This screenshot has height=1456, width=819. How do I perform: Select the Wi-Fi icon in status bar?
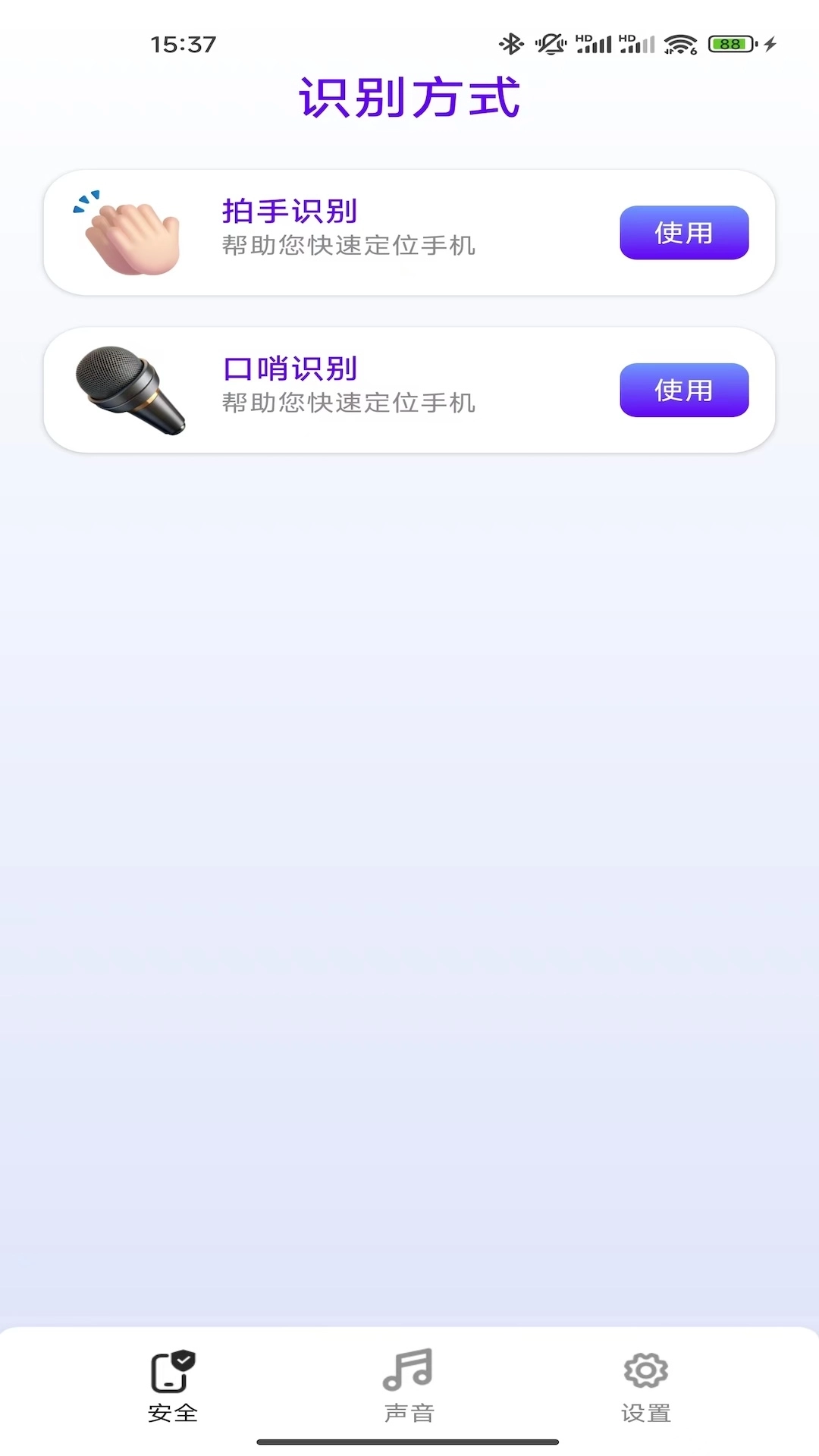681,43
